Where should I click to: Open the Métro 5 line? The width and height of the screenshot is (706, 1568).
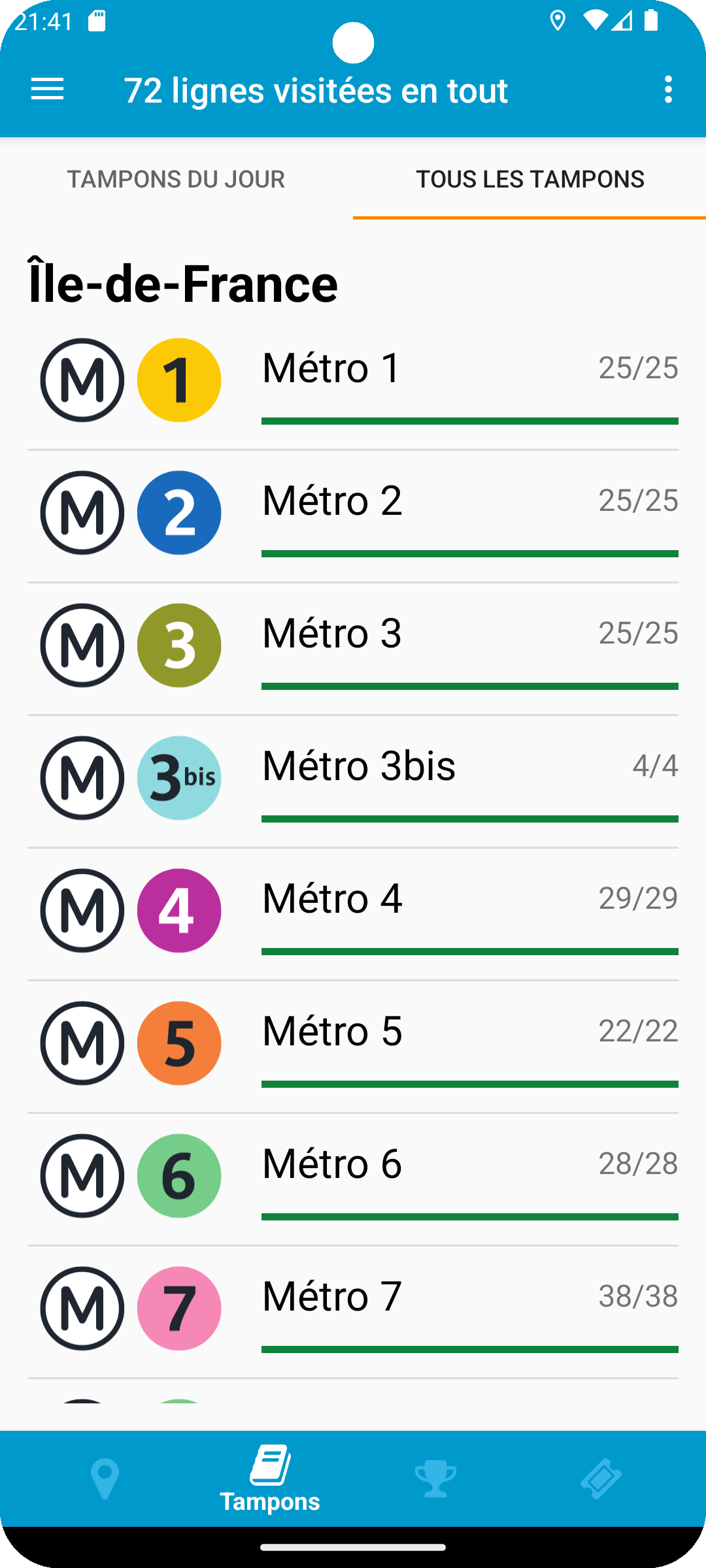point(353,1045)
